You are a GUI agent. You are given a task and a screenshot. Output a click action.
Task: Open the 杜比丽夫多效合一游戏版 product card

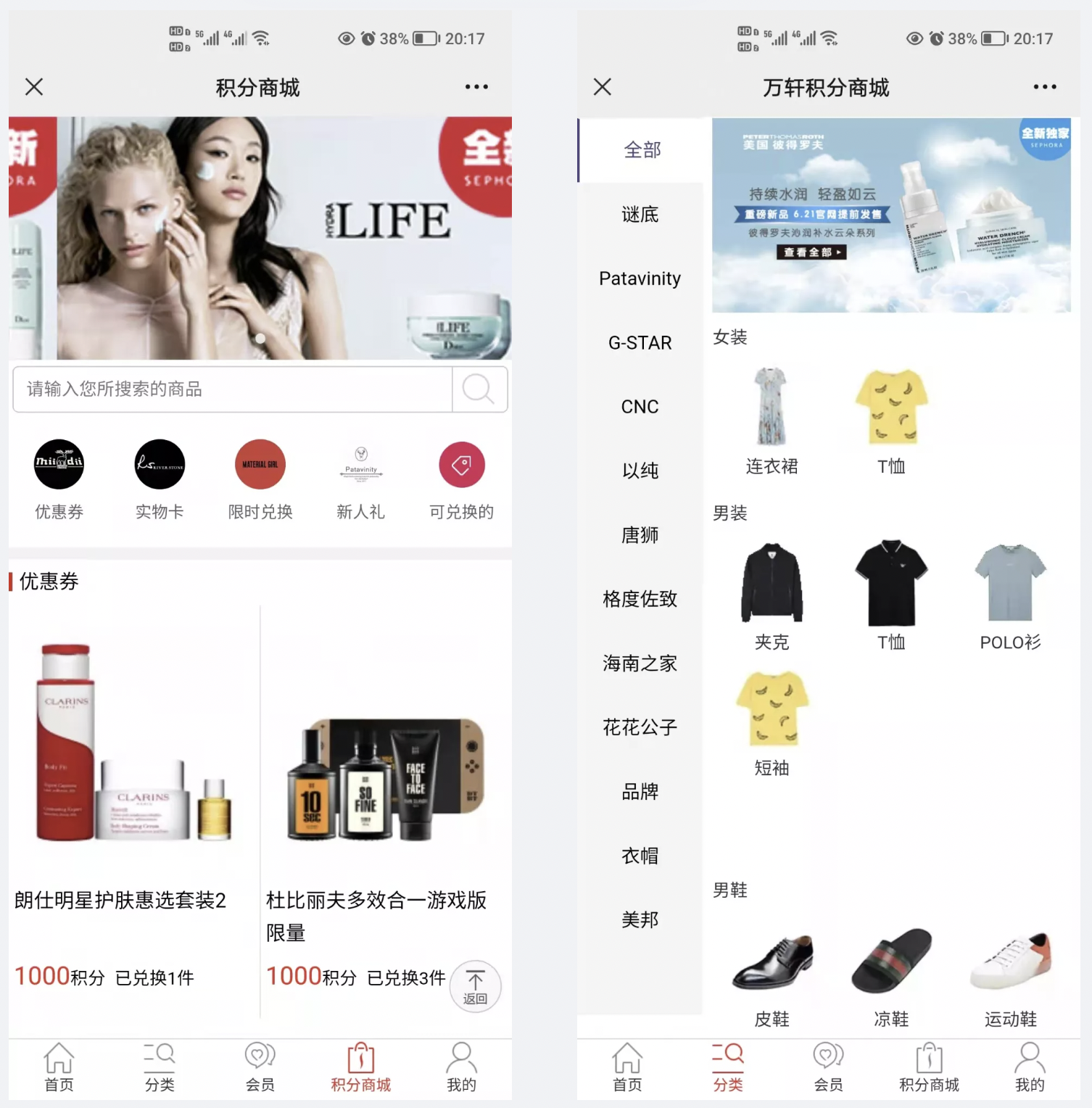[x=384, y=798]
